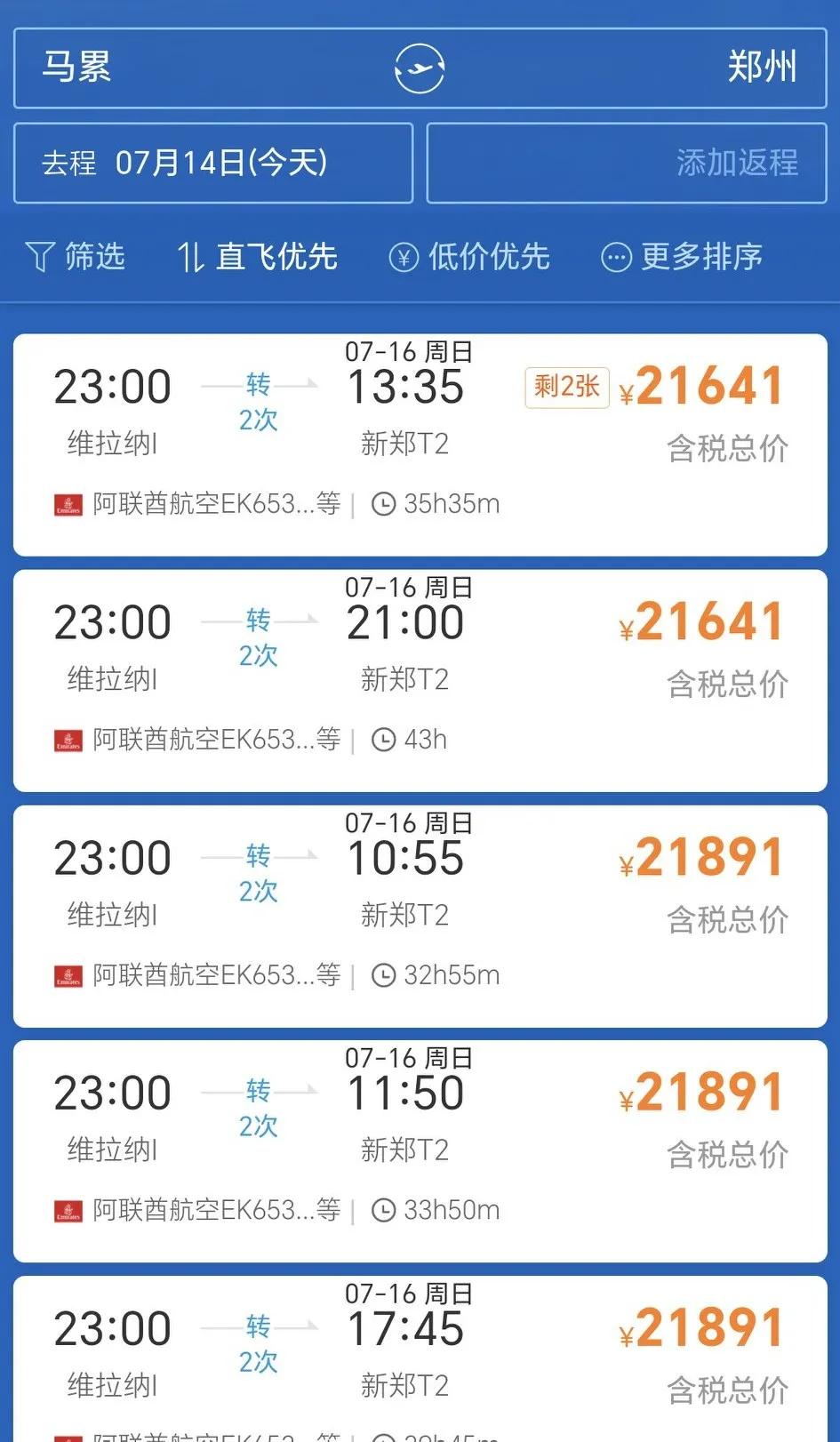Choose the 低价优先 price sort icon
This screenshot has height=1442, width=840.
(x=405, y=257)
